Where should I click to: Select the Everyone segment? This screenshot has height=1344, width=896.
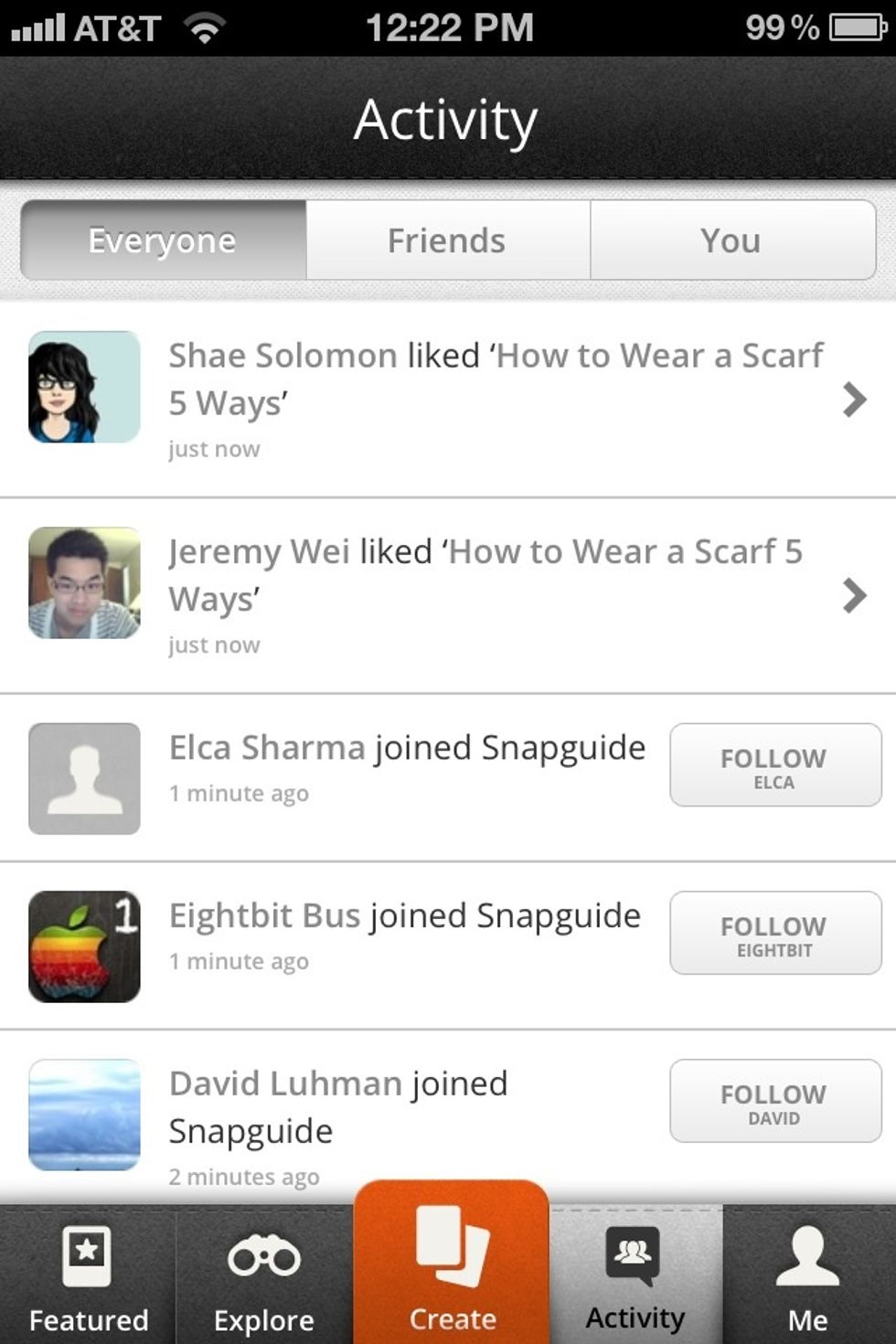point(162,240)
